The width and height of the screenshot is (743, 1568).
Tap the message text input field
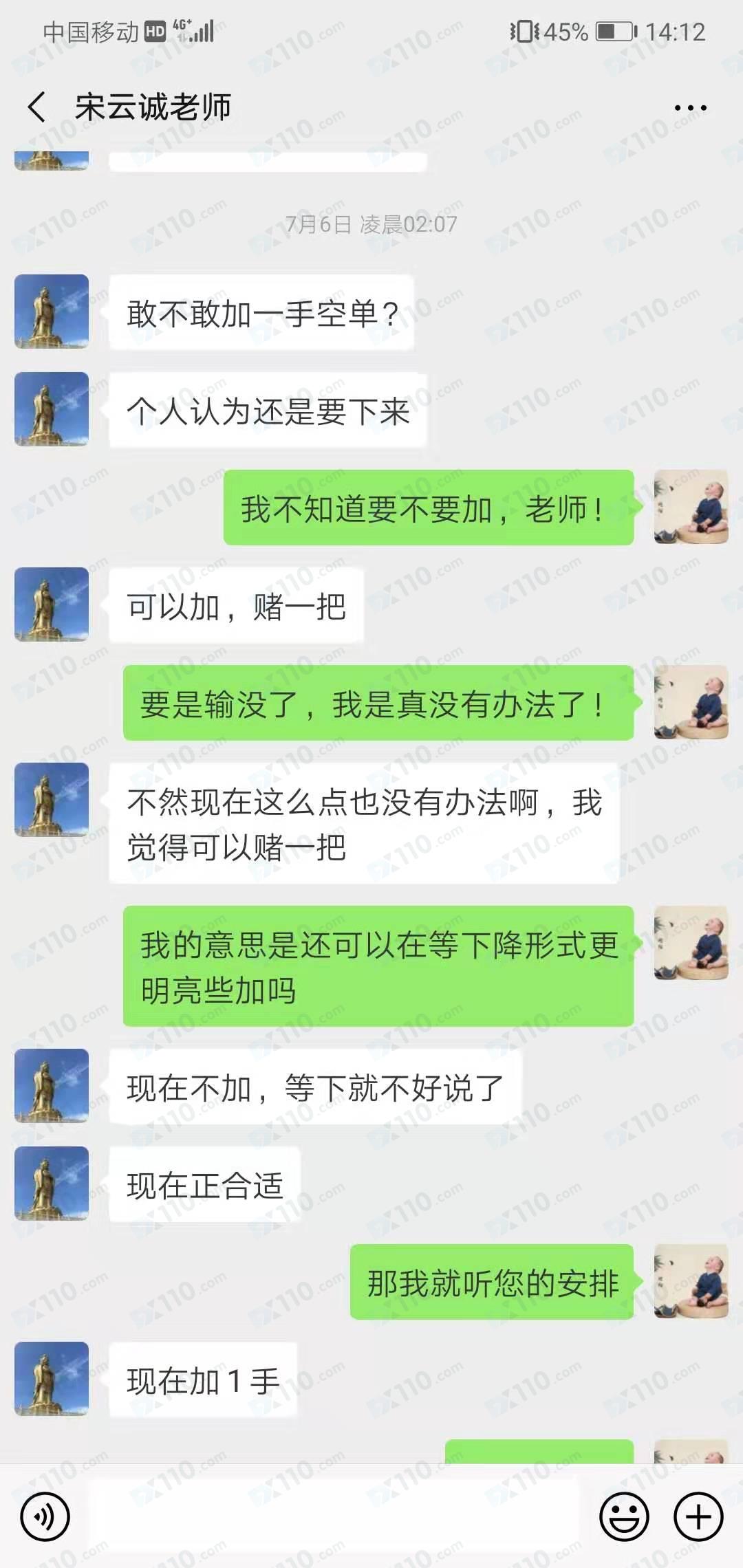334,1516
